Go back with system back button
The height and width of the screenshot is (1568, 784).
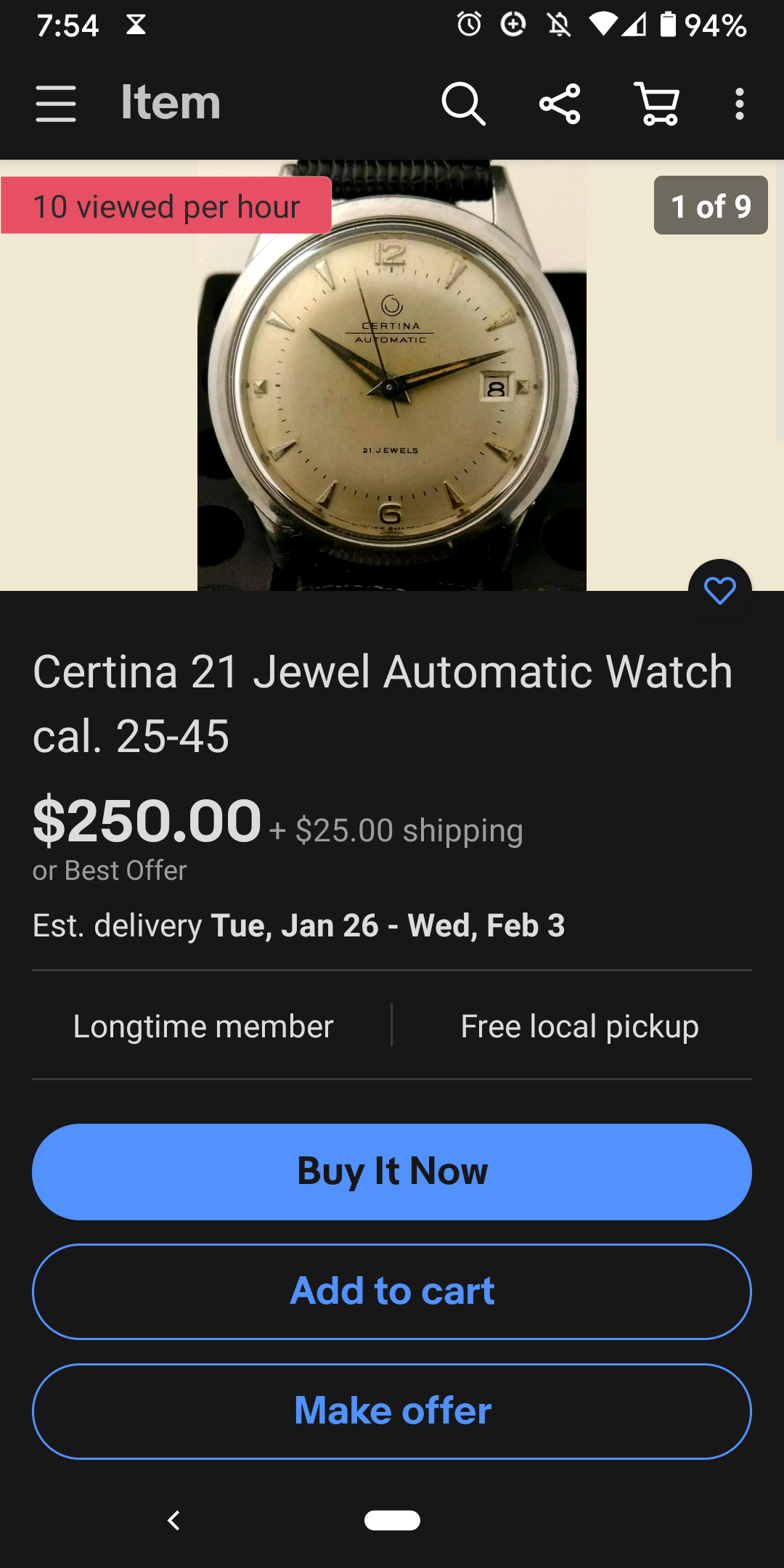tap(173, 1520)
